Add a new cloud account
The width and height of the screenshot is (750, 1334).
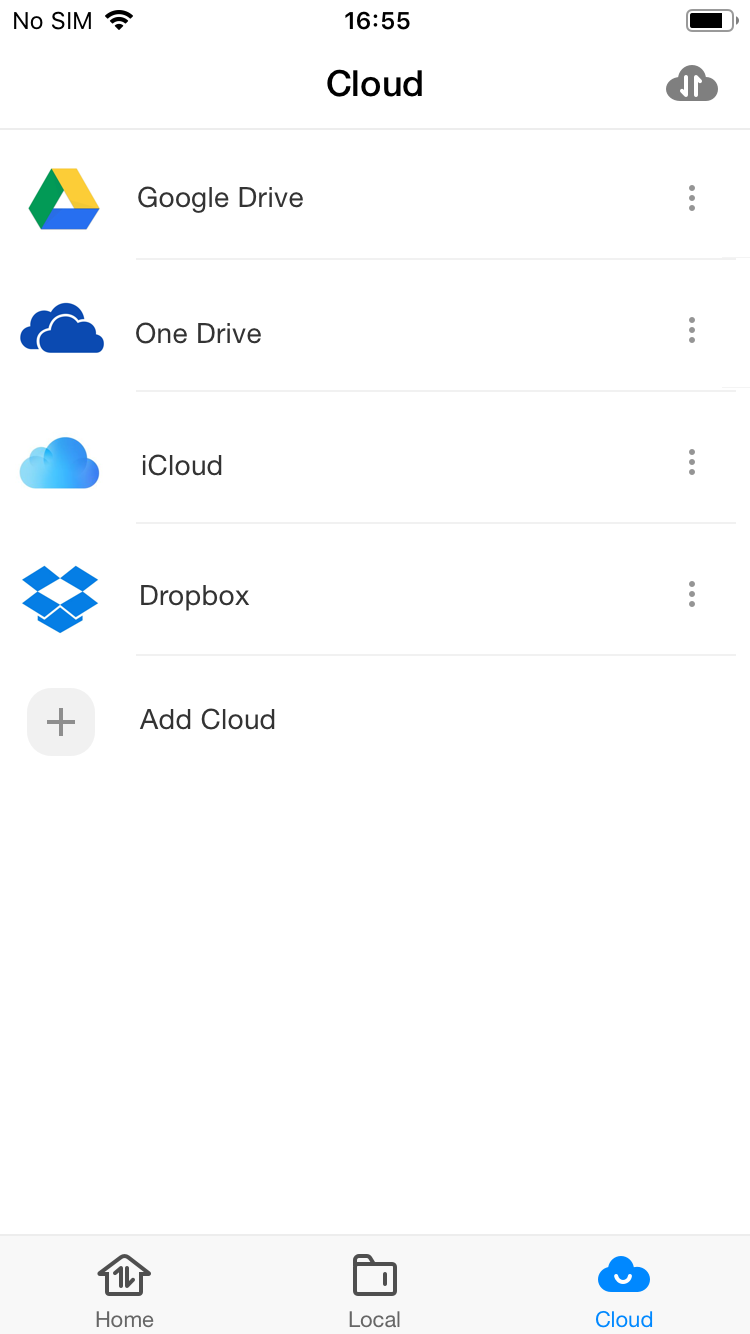point(375,720)
